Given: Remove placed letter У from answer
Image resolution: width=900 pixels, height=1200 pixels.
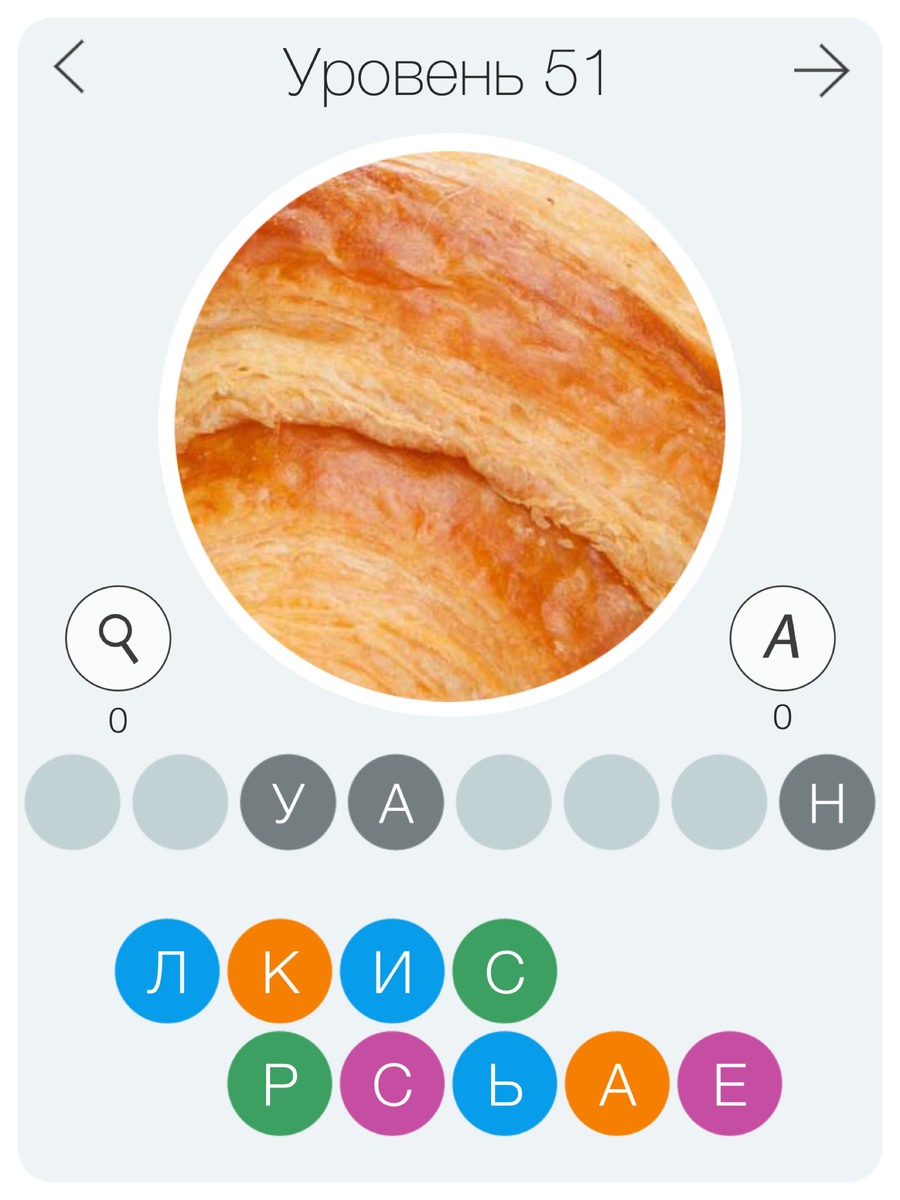Looking at the screenshot, I should point(288,802).
